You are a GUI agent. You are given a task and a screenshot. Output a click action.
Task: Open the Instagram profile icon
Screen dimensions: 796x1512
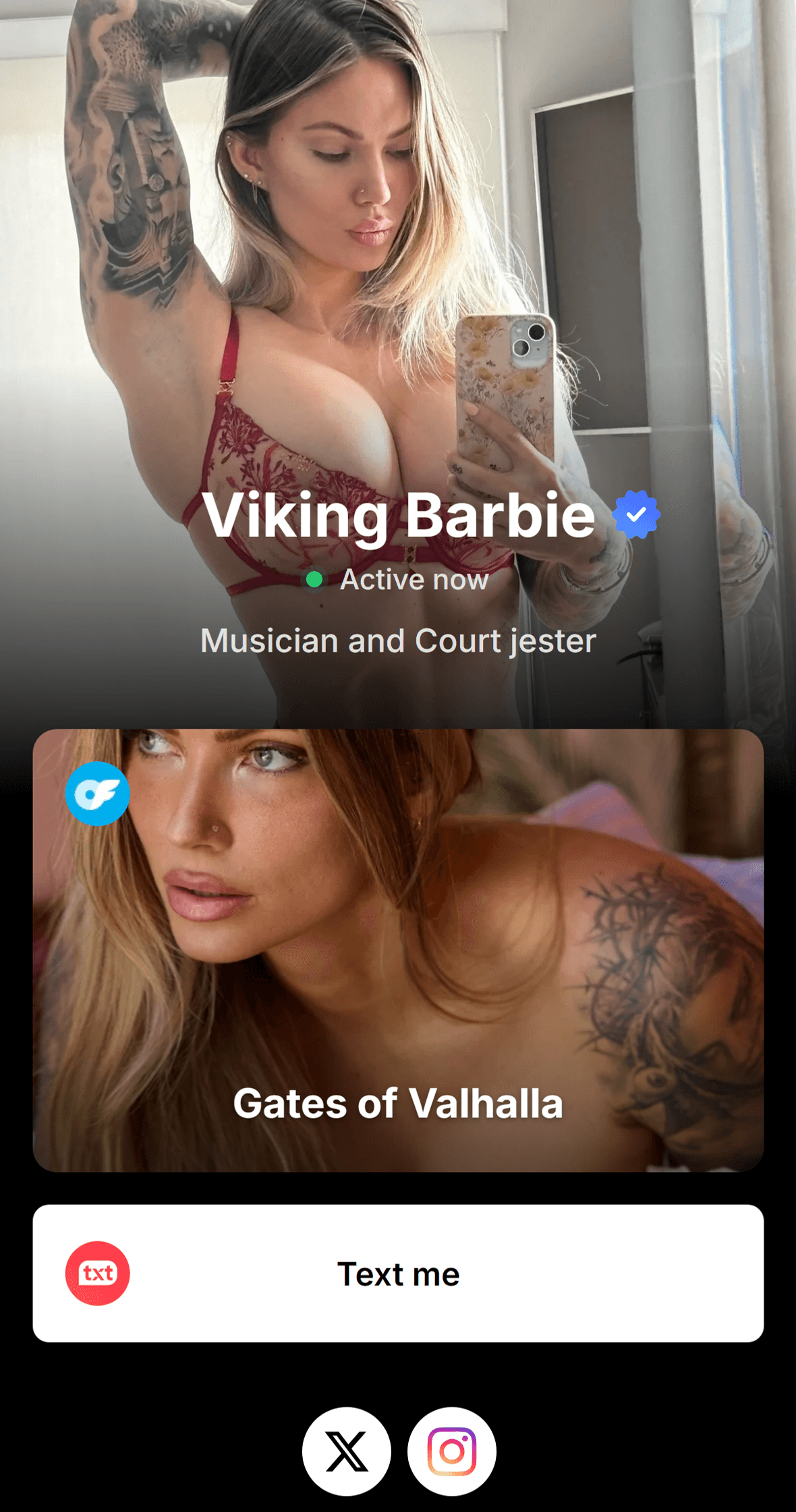tap(452, 1451)
